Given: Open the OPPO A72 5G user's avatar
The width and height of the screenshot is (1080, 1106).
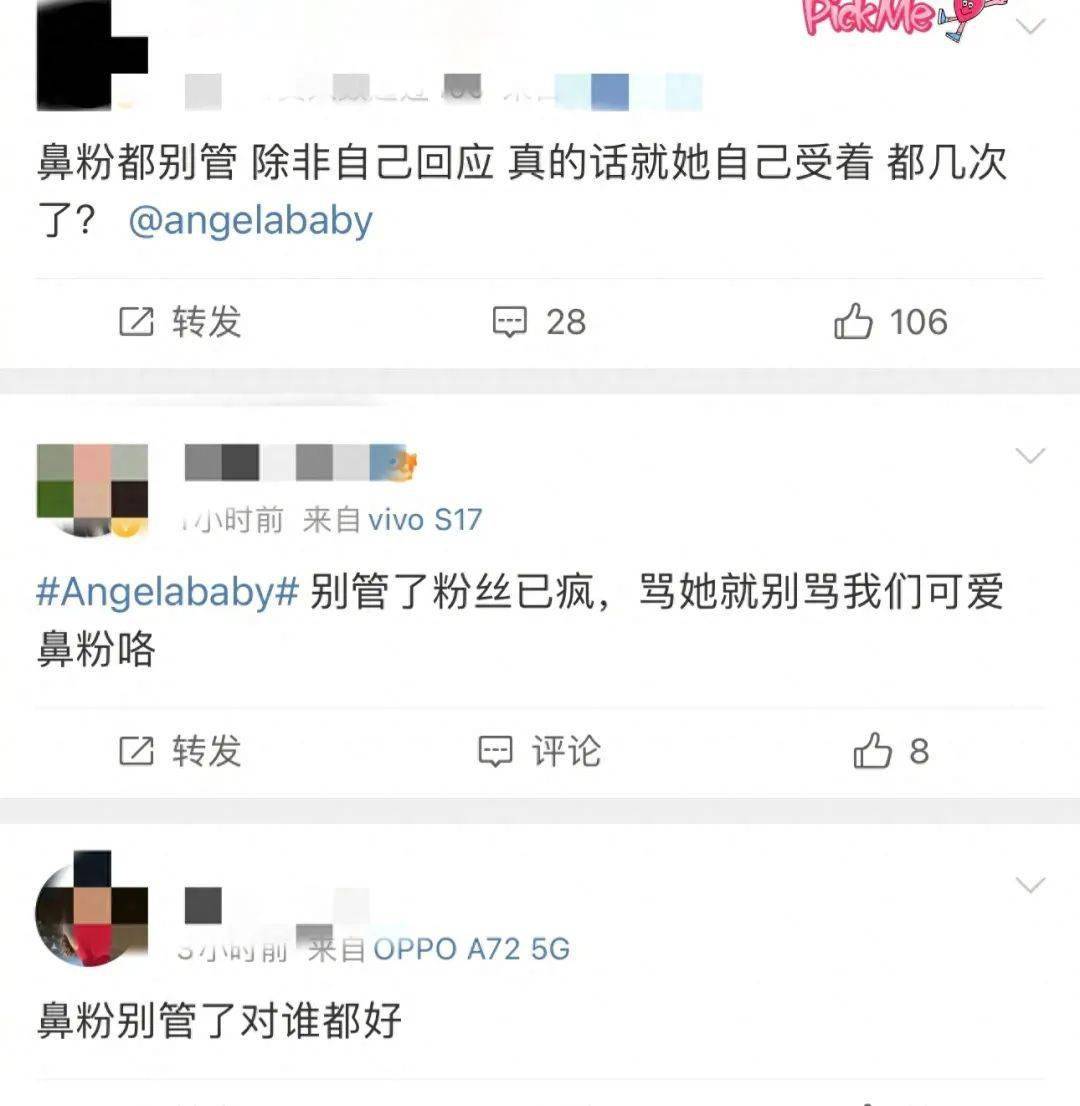Looking at the screenshot, I should (92, 908).
